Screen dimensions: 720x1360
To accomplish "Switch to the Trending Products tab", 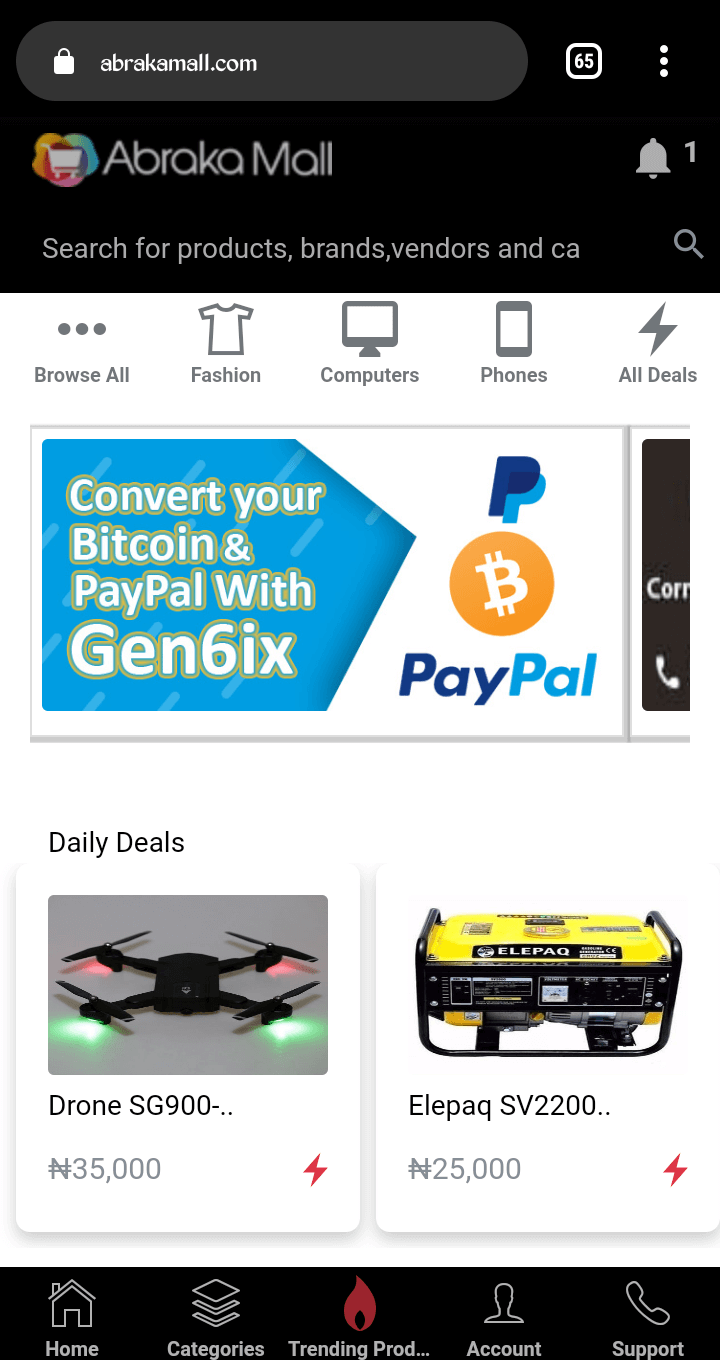I will tap(360, 1318).
